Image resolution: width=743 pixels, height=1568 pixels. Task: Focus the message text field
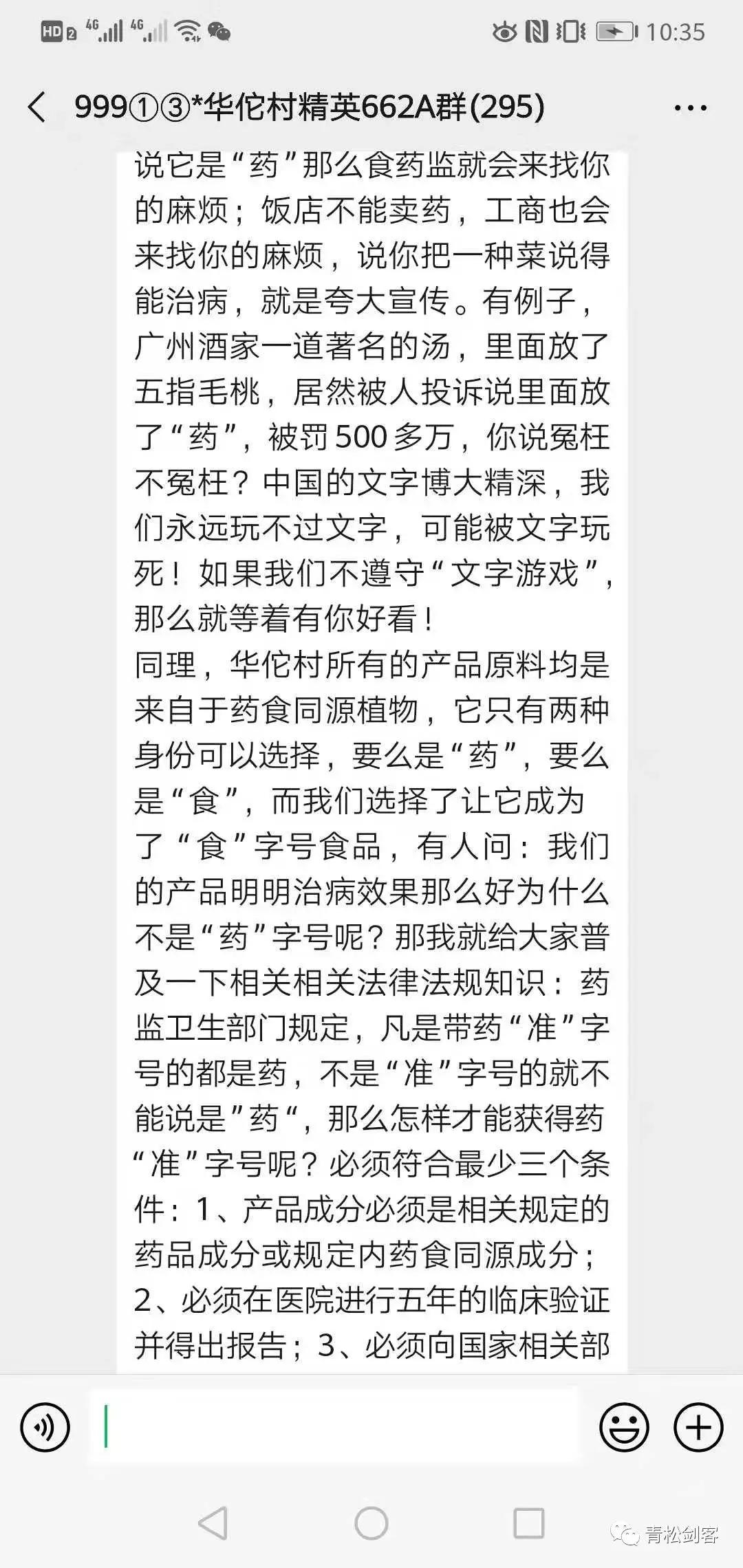coord(336,1426)
